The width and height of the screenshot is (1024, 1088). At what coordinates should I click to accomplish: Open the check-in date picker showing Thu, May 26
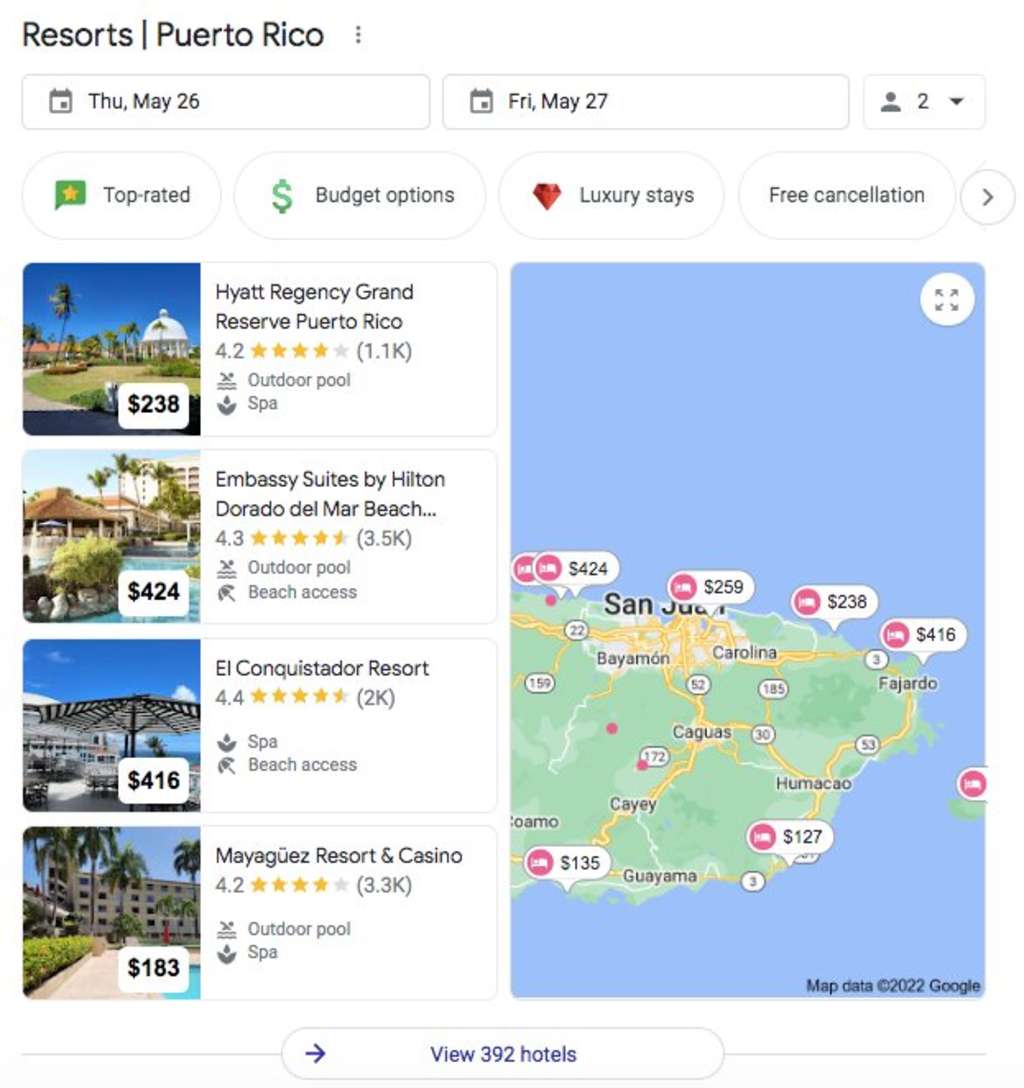[x=225, y=101]
